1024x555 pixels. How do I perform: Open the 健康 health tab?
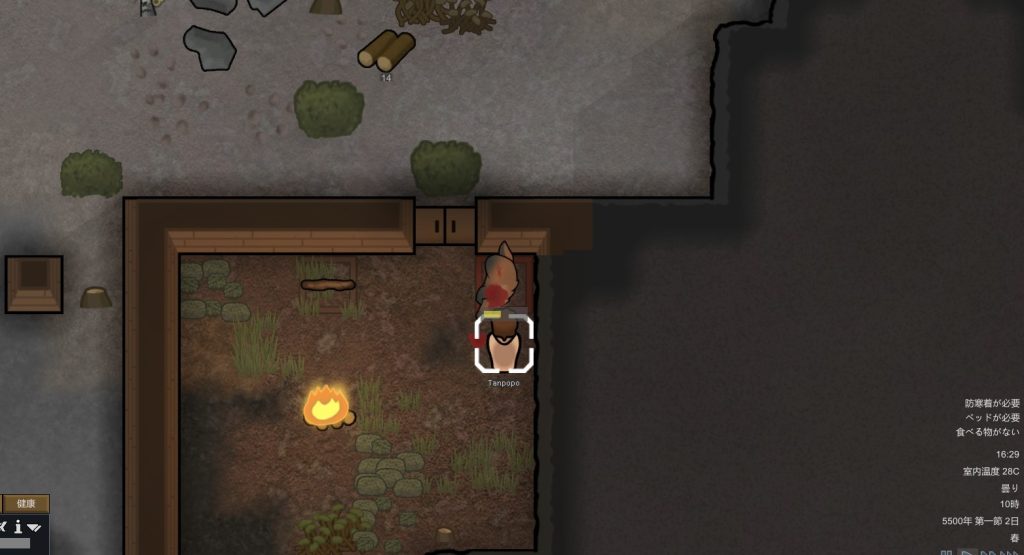coord(25,504)
